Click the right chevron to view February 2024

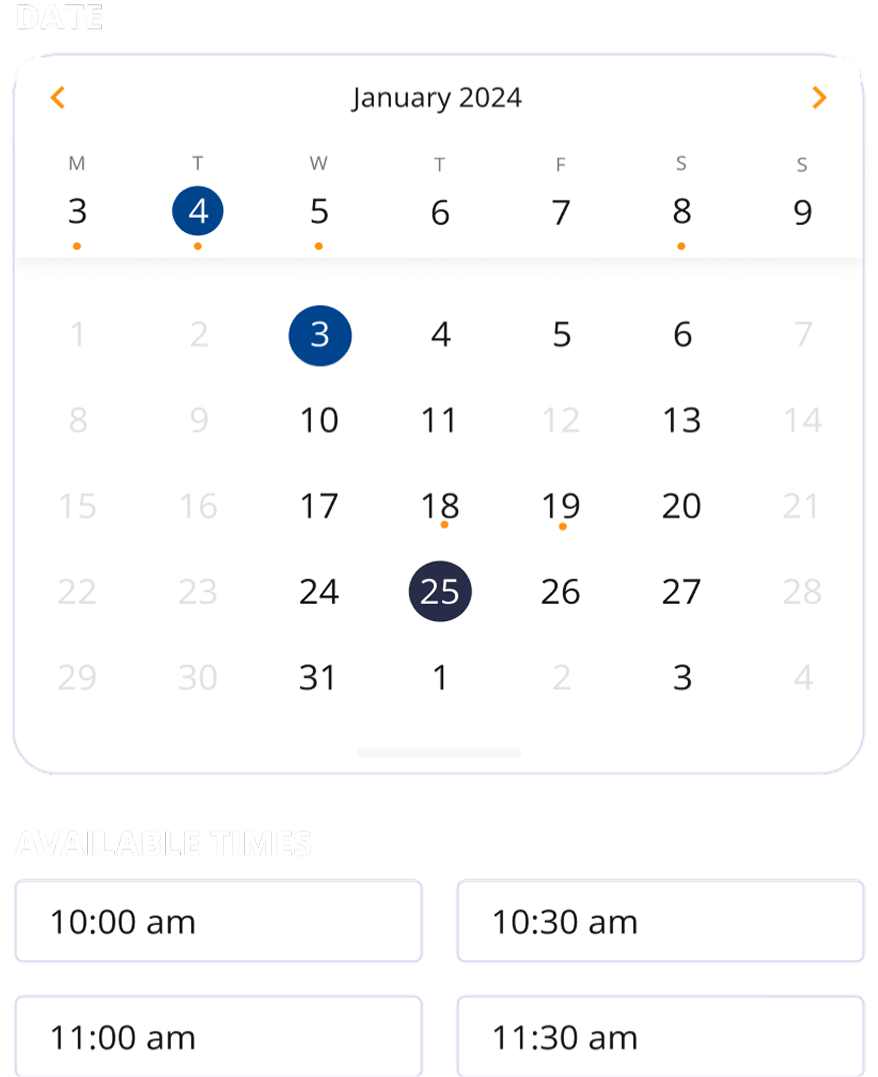pos(820,97)
